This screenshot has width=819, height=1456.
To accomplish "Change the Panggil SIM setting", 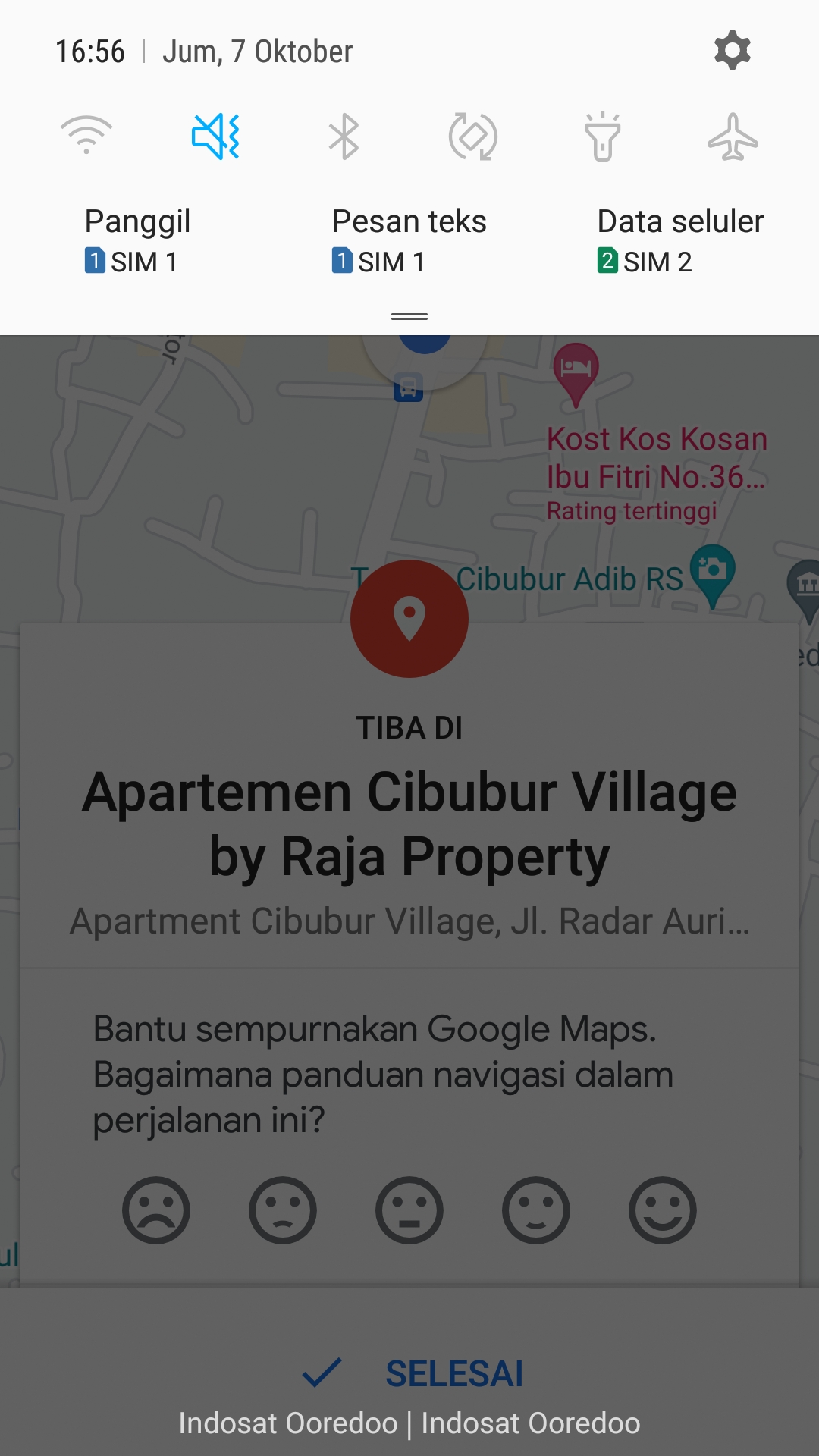I will [x=137, y=241].
